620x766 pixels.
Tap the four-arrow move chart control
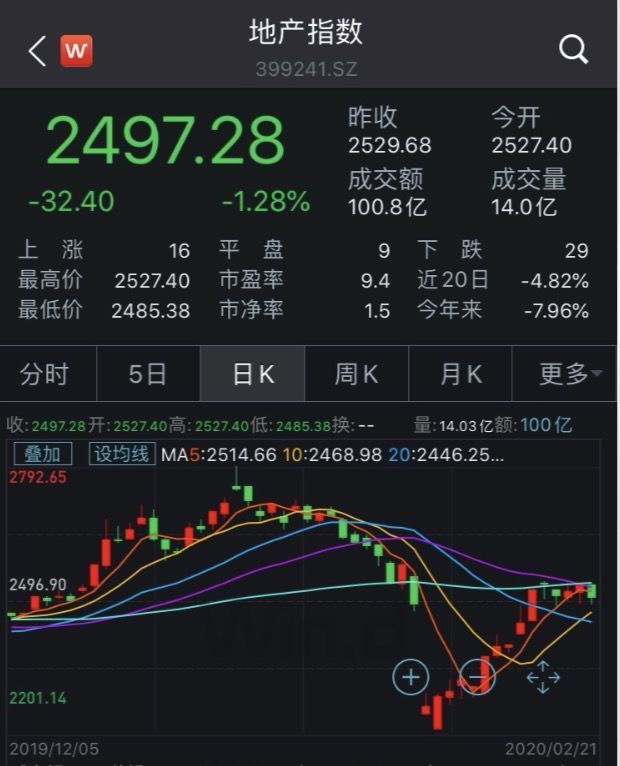[x=543, y=677]
